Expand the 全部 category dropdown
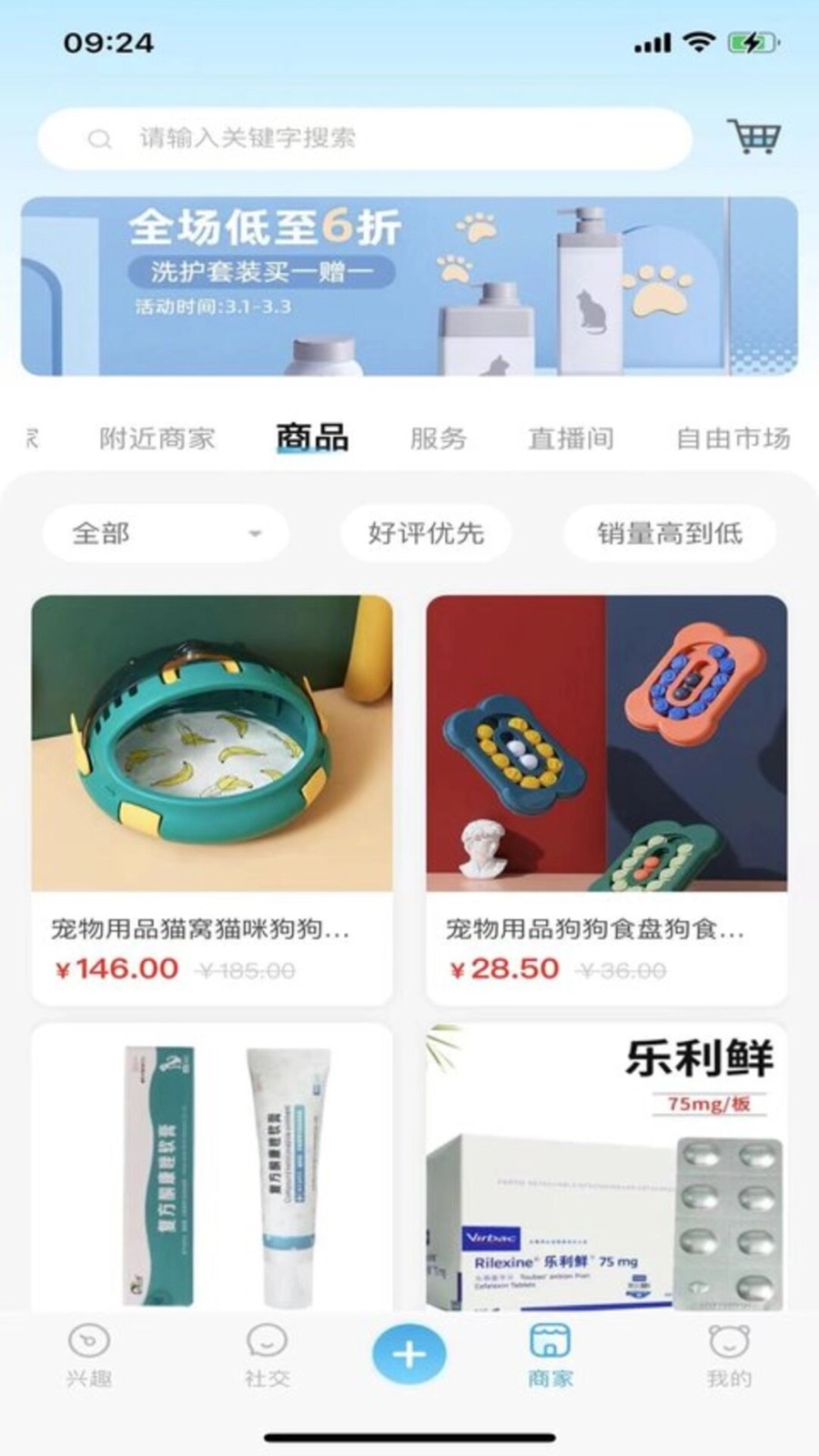Viewport: 819px width, 1456px height. click(x=166, y=533)
